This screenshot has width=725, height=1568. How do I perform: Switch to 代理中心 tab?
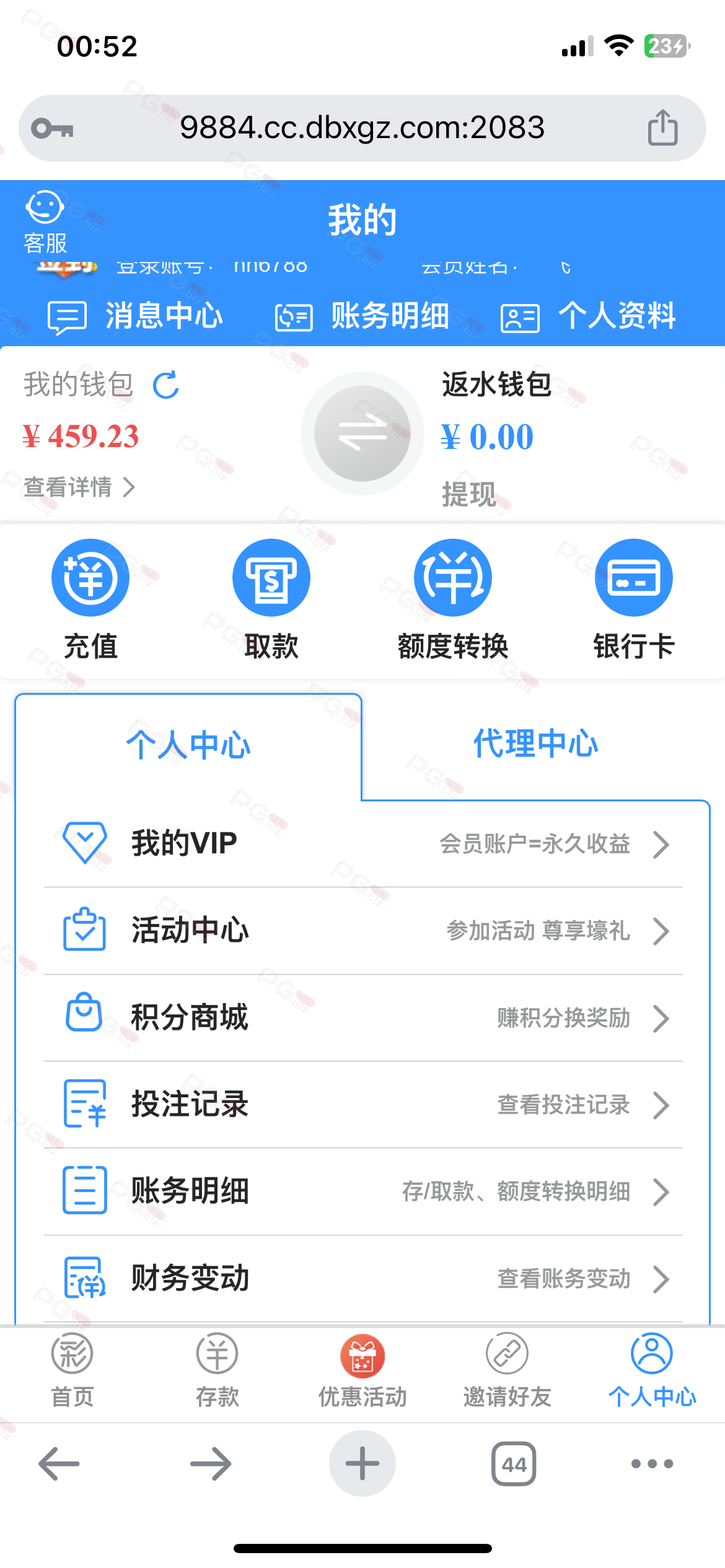pyautogui.click(x=536, y=744)
